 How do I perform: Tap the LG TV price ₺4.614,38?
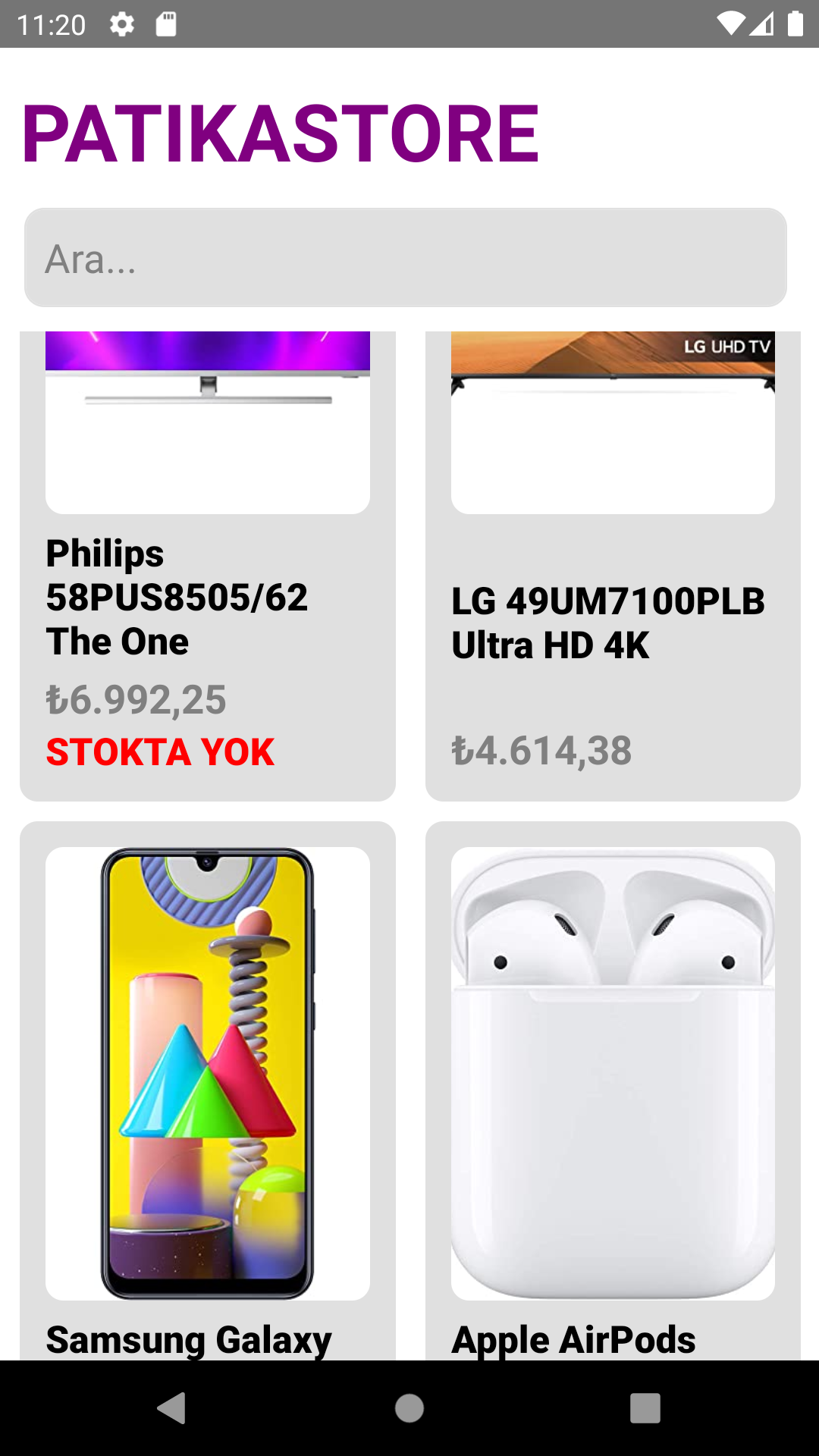pyautogui.click(x=540, y=752)
